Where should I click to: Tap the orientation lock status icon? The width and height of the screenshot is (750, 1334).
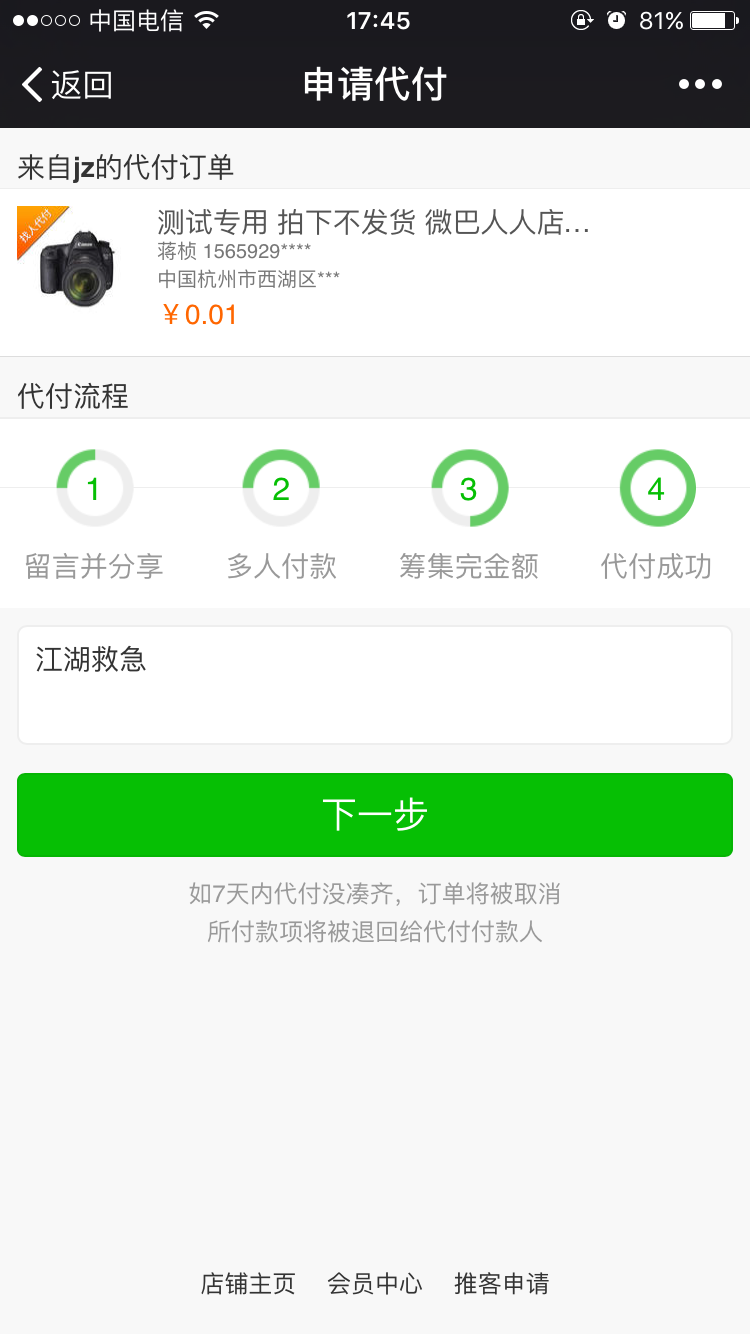point(581,19)
